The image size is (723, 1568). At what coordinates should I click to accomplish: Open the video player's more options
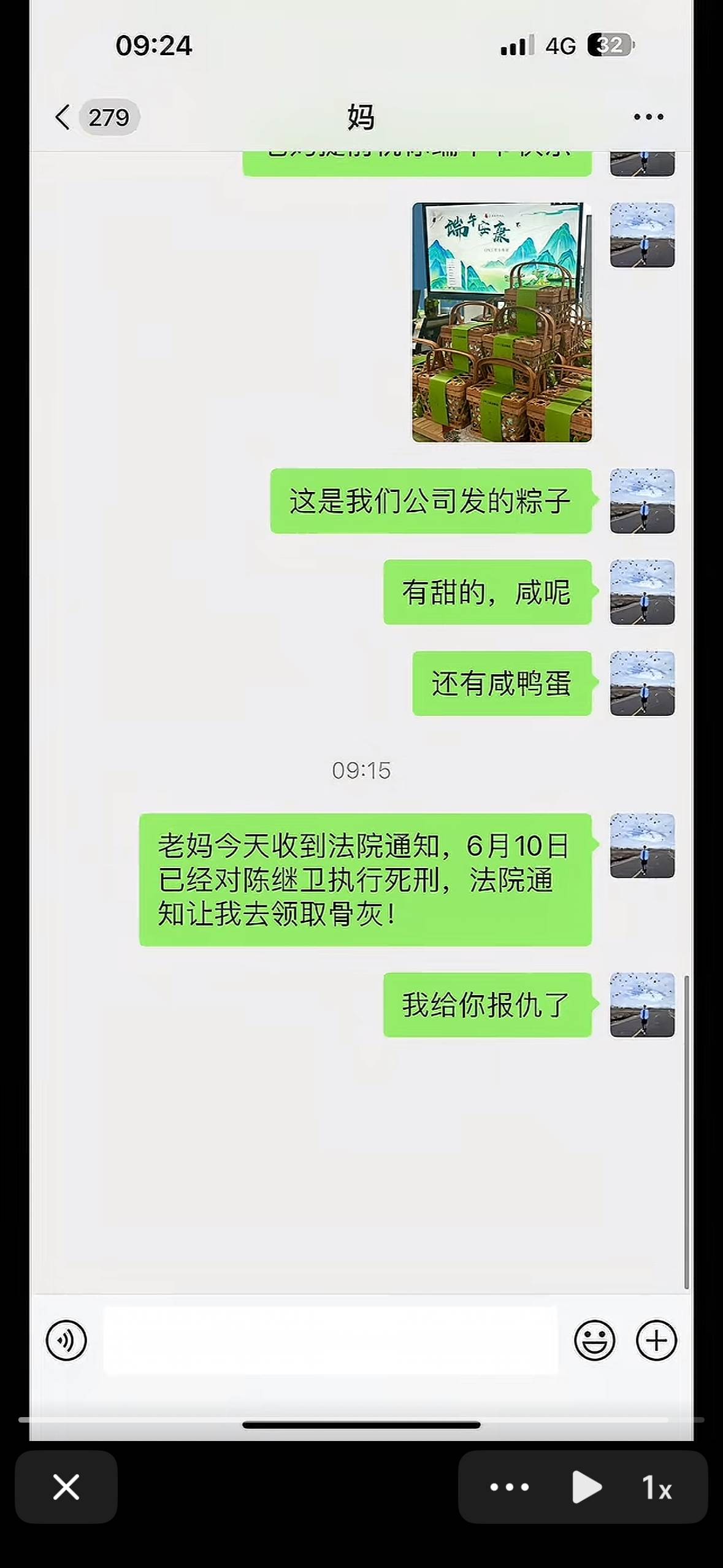coord(509,1487)
